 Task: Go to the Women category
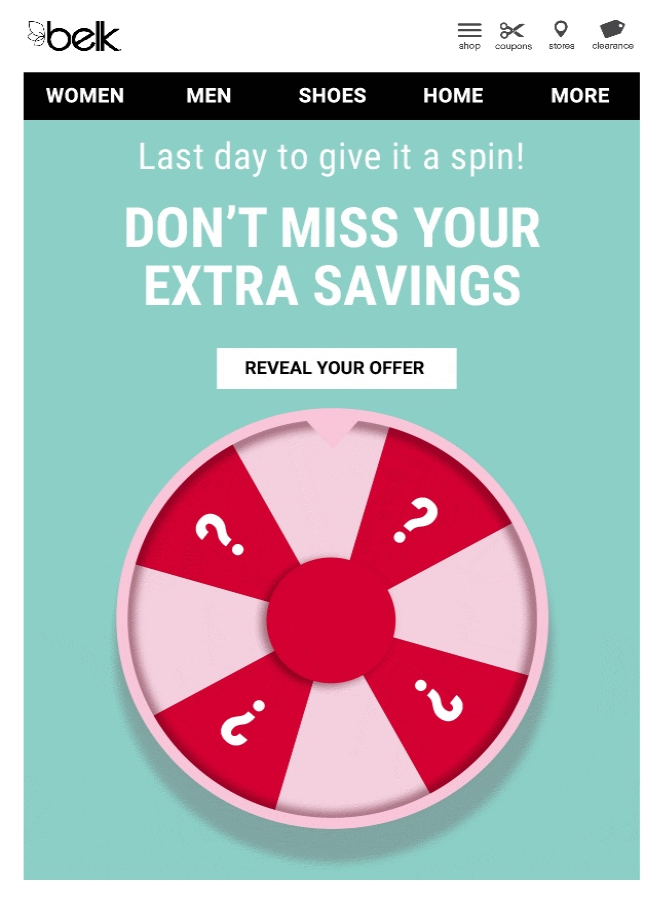pyautogui.click(x=85, y=96)
